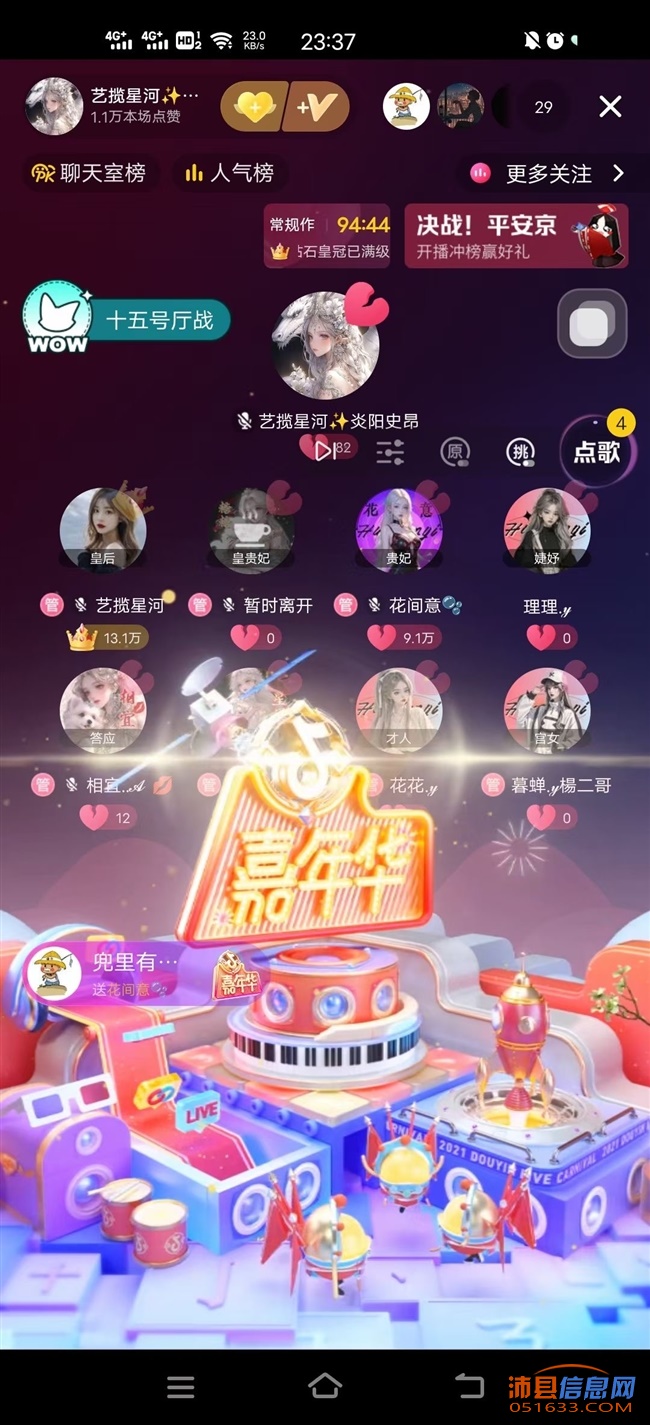Screen dimensions: 650x1425
Task: Open the audio equalizer settings
Action: tap(390, 452)
